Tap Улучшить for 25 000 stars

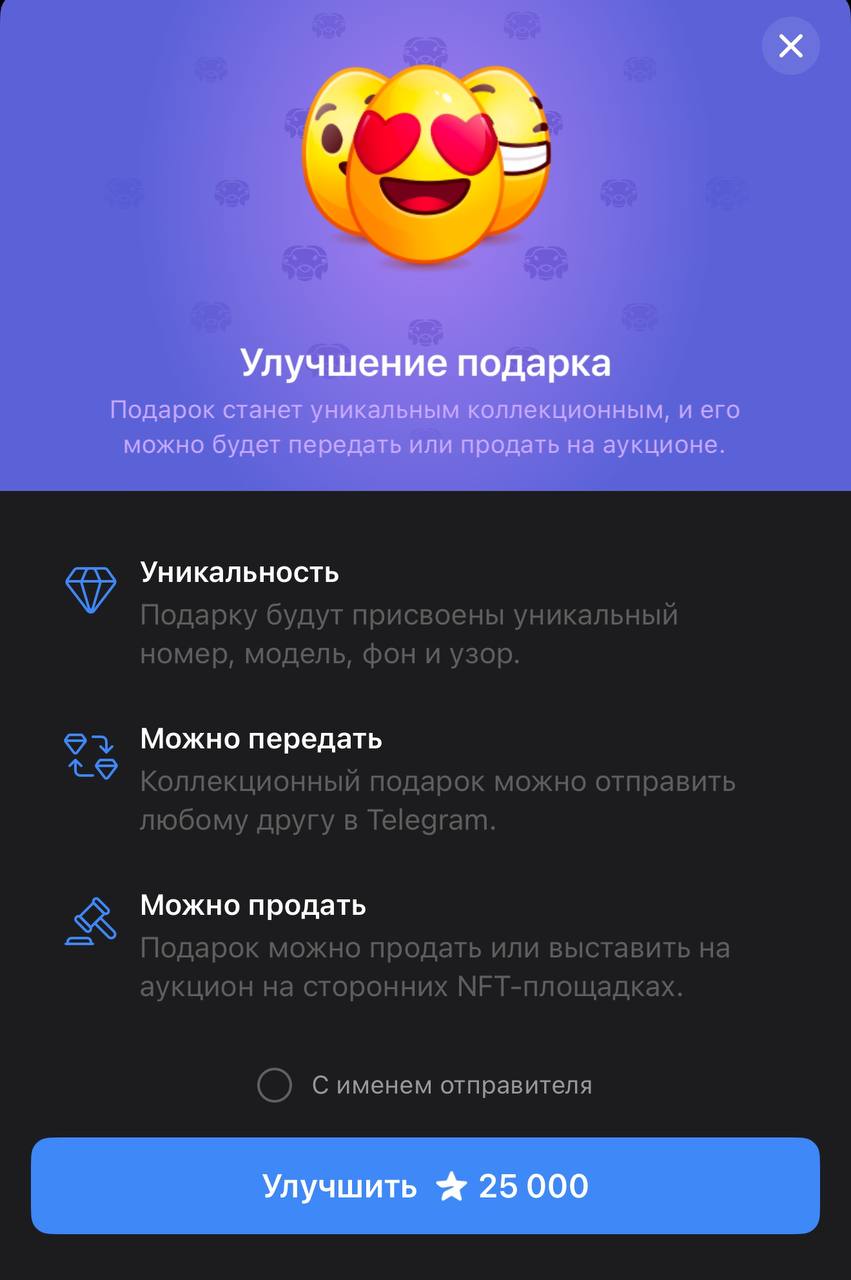[x=425, y=1186]
